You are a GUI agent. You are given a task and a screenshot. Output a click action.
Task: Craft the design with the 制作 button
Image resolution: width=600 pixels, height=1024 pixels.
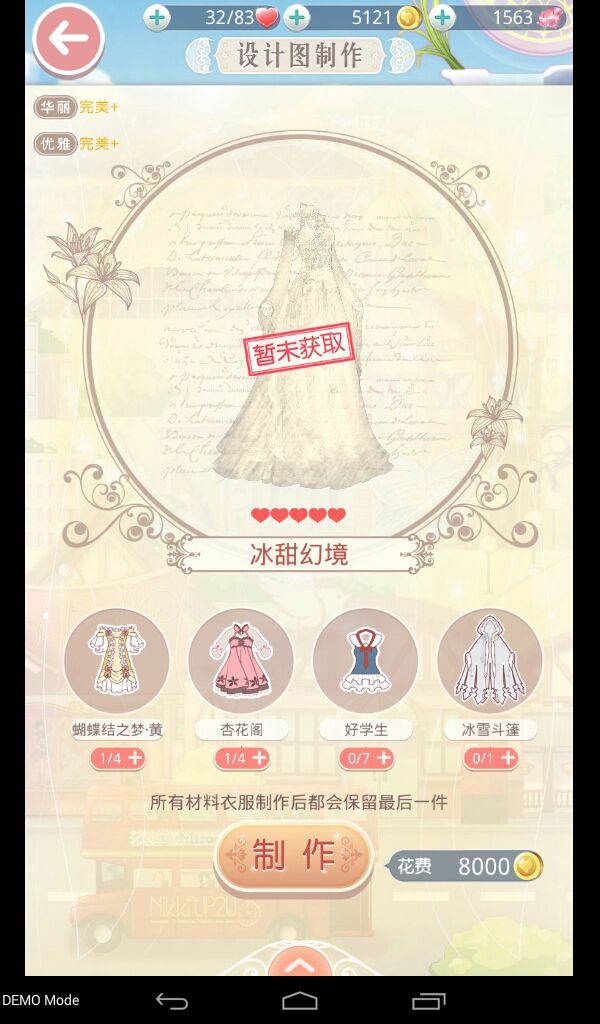pyautogui.click(x=294, y=856)
